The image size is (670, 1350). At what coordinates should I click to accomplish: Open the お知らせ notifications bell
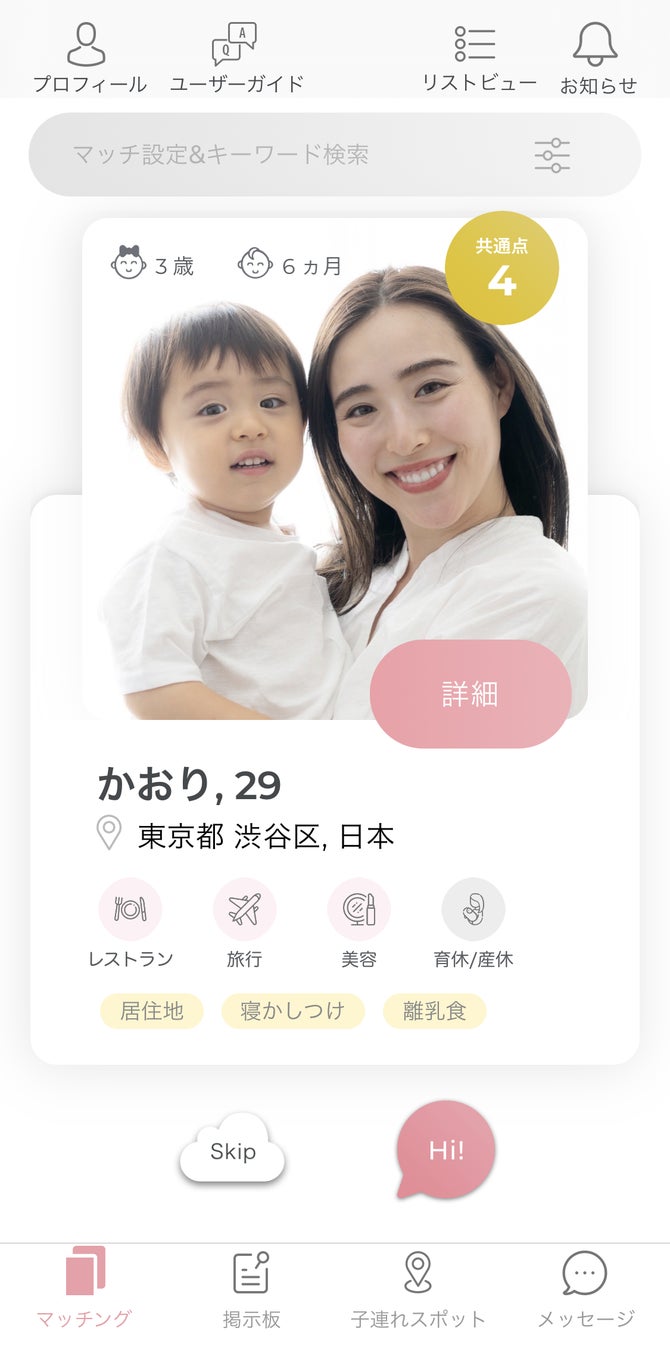597,58
